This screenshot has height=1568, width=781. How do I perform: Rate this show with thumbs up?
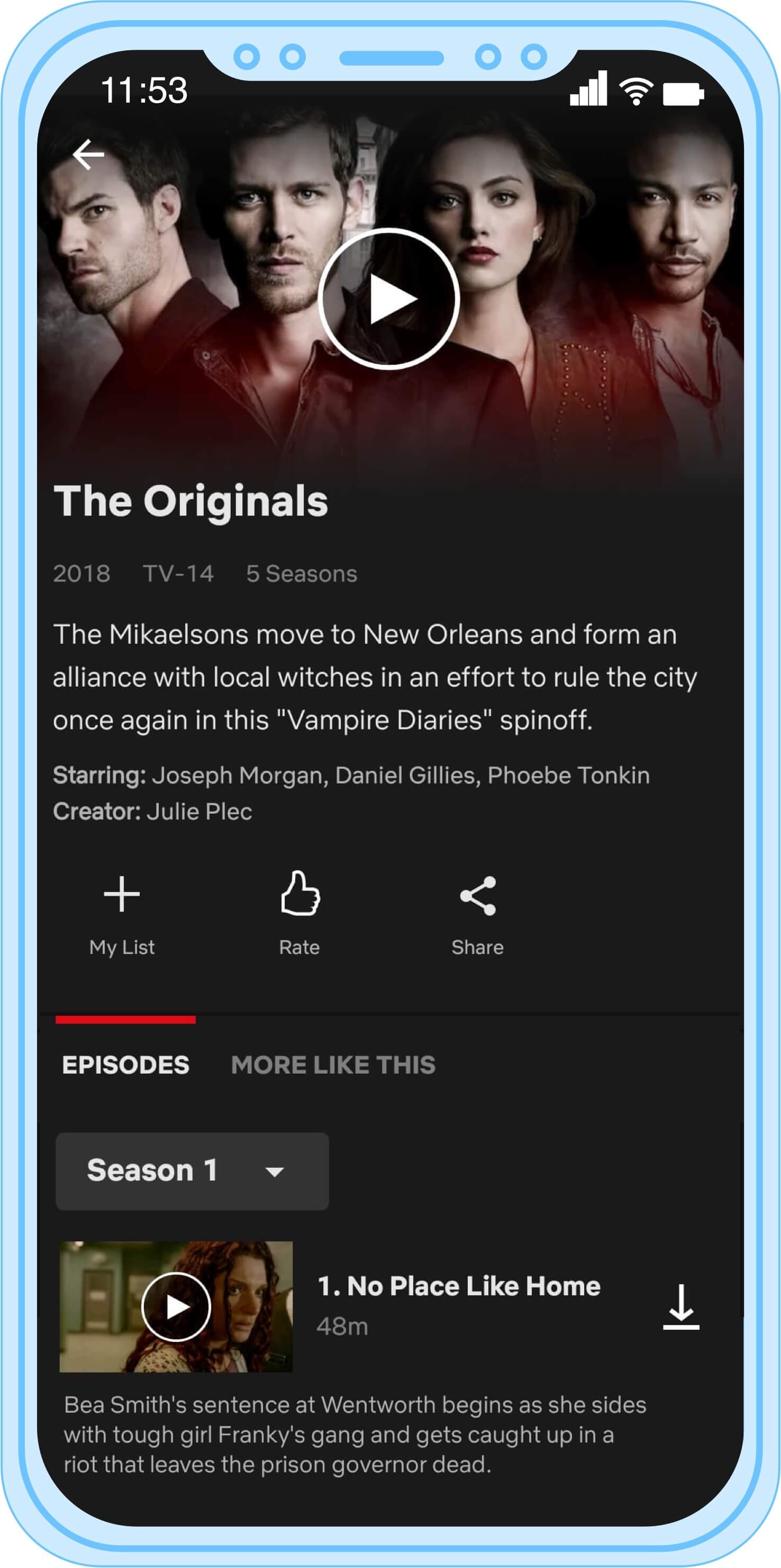[x=300, y=911]
